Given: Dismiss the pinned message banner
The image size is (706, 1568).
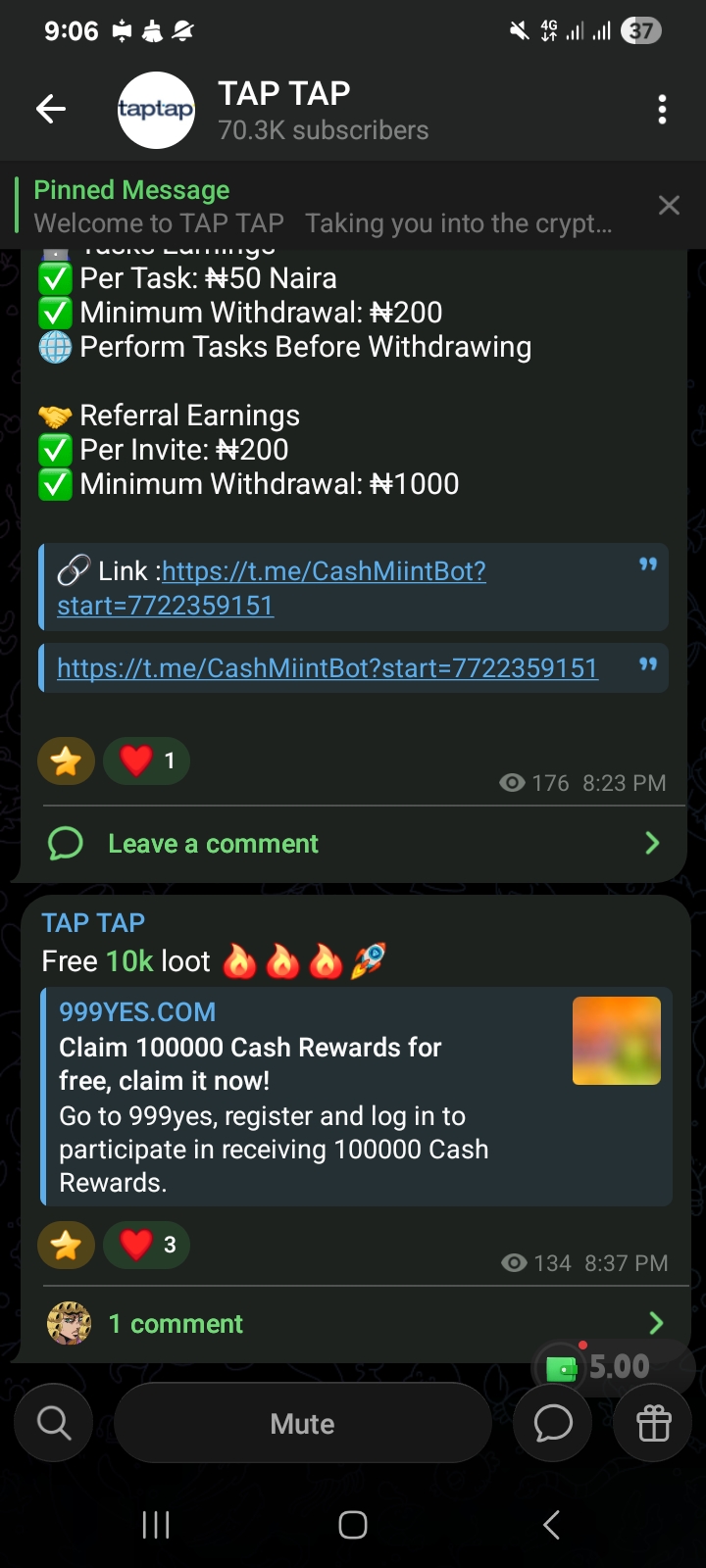Looking at the screenshot, I should (669, 206).
